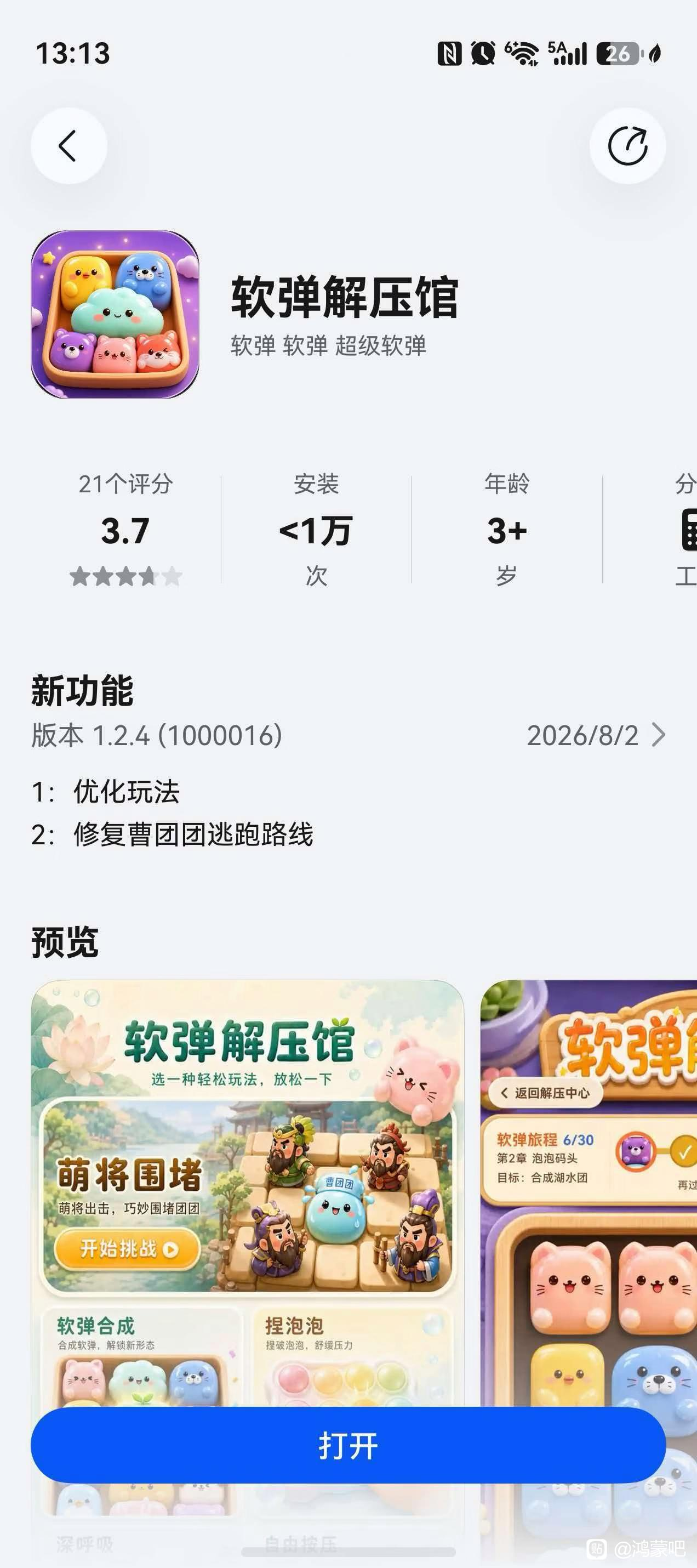View the 21个评分 rating details
697x1568 pixels.
pyautogui.click(x=126, y=529)
